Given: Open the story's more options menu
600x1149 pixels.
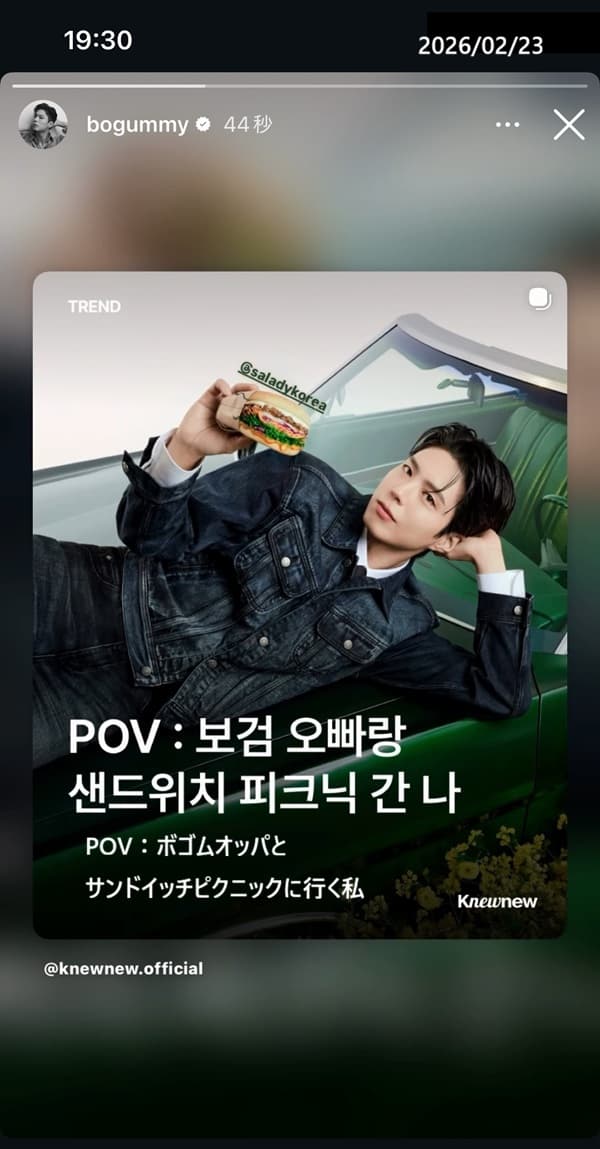Looking at the screenshot, I should [508, 125].
